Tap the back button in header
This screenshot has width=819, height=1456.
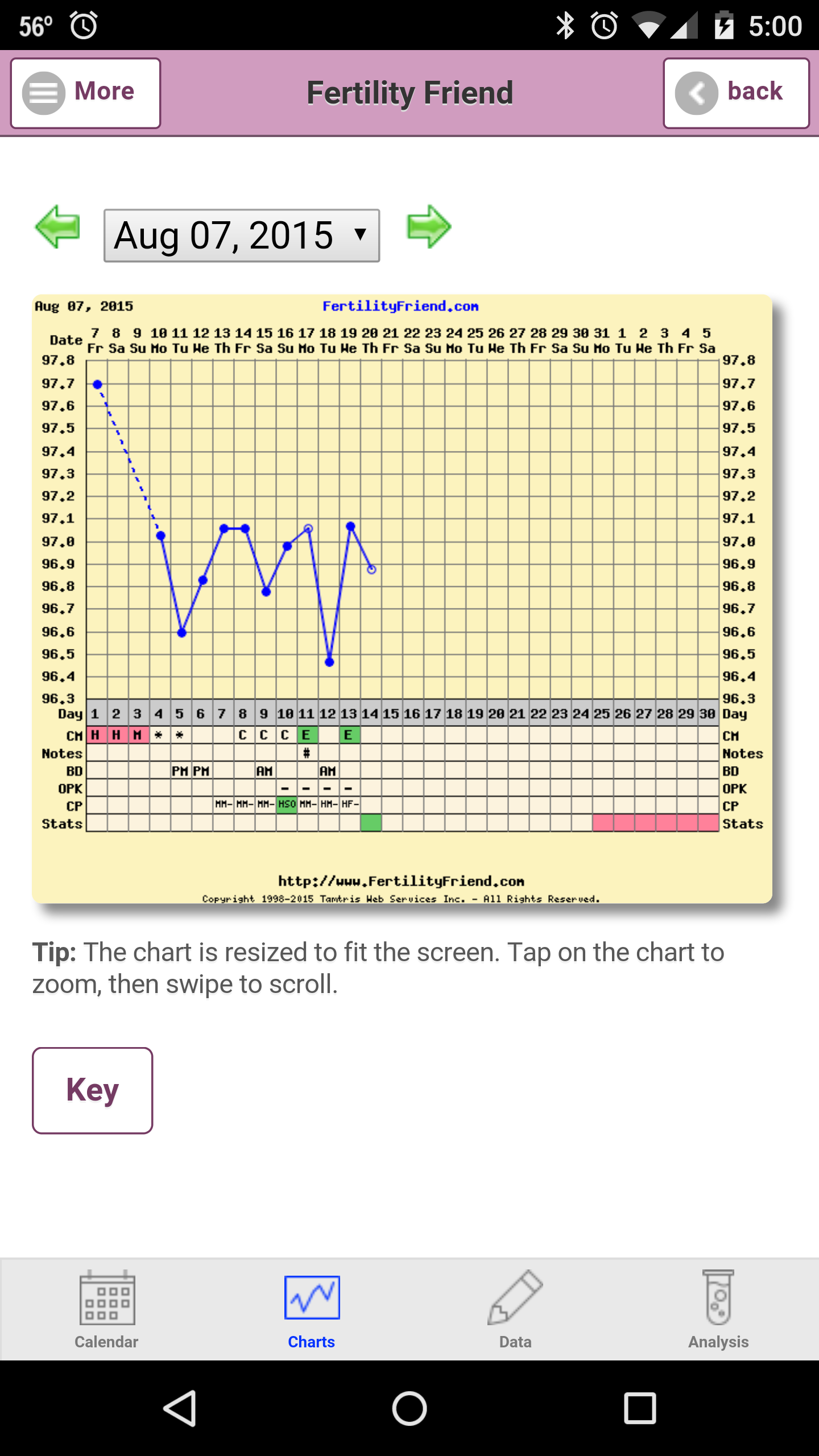tap(736, 93)
